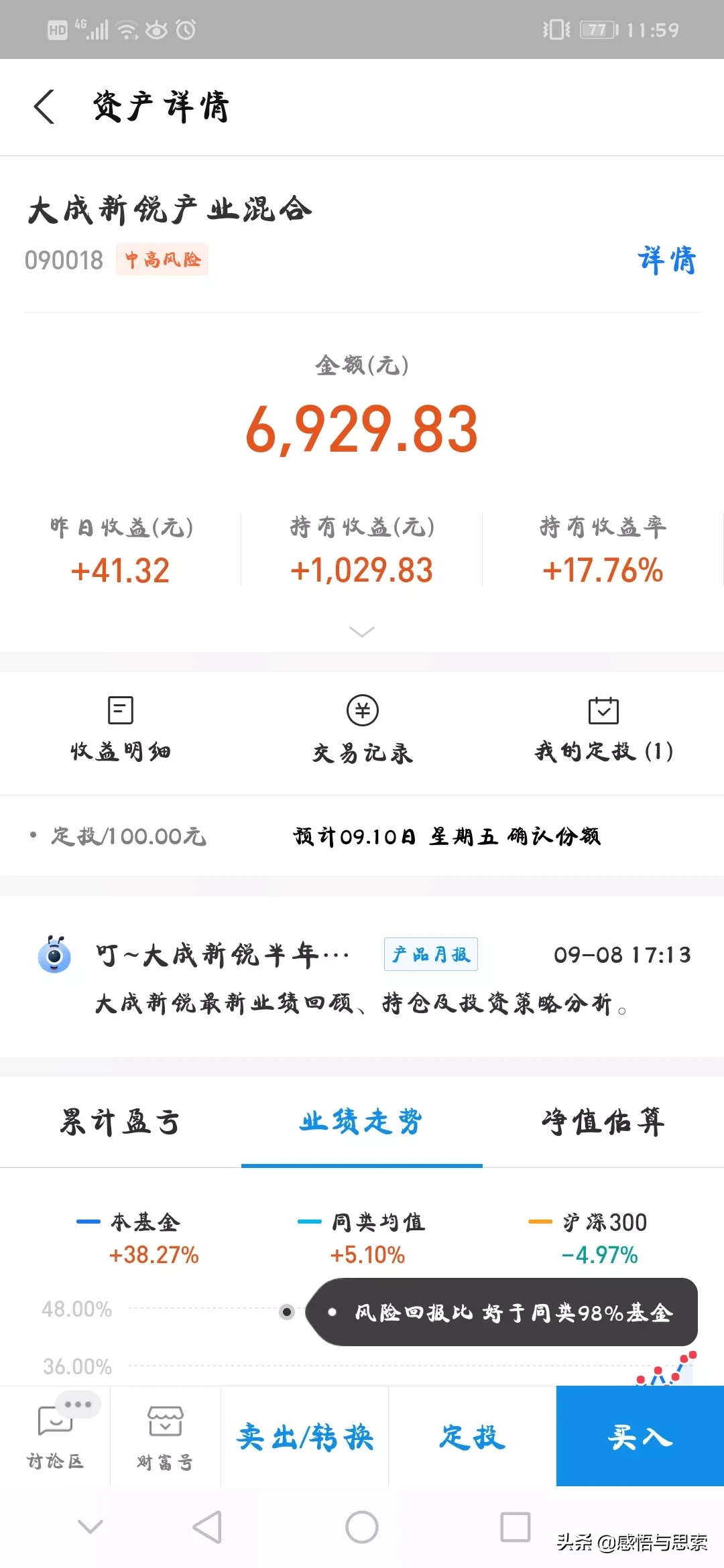This screenshot has height=1568, width=724.
Task: Open the 定投/100.00元 pending confirmation row
Action: 362,836
